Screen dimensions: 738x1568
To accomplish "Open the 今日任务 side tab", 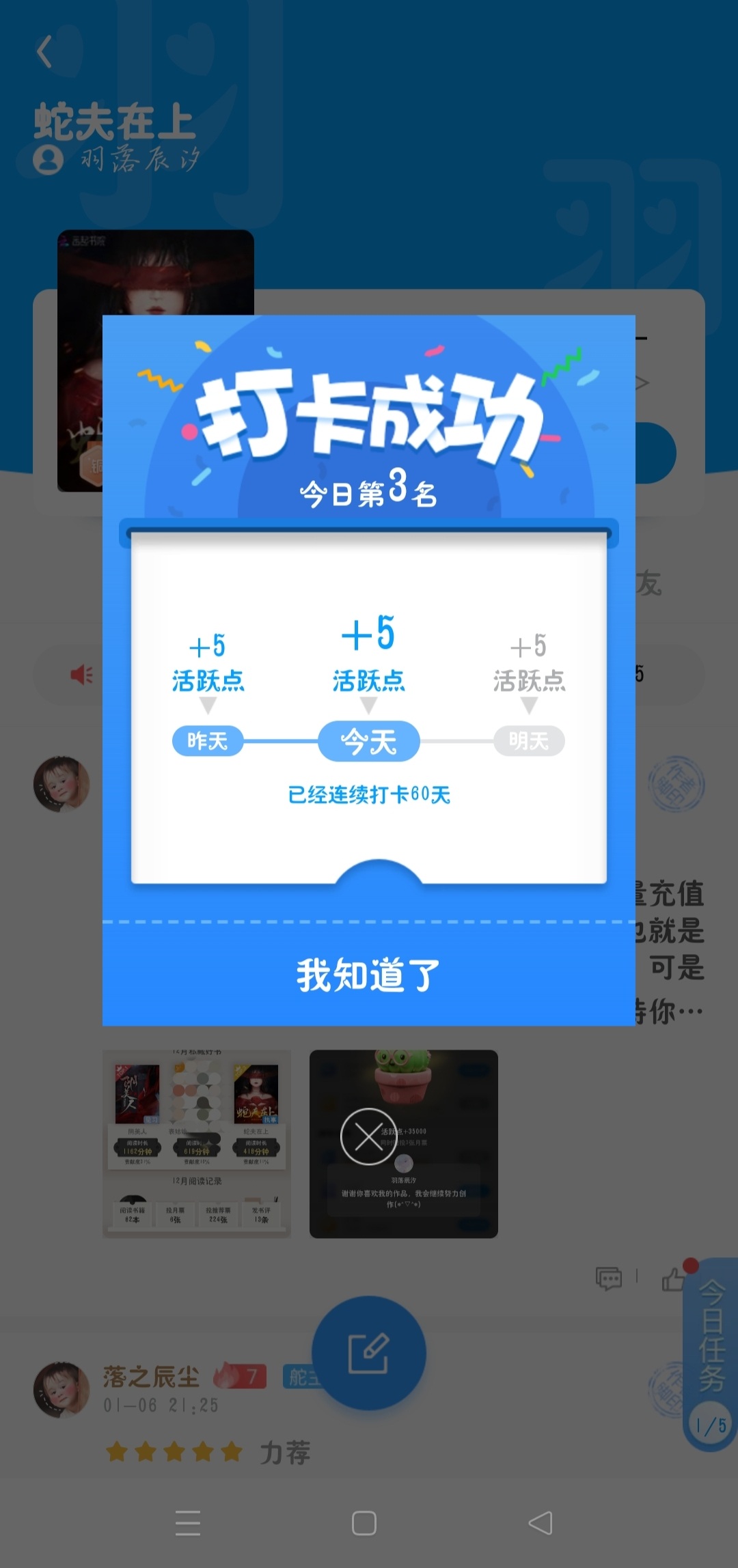I will [x=711, y=1354].
